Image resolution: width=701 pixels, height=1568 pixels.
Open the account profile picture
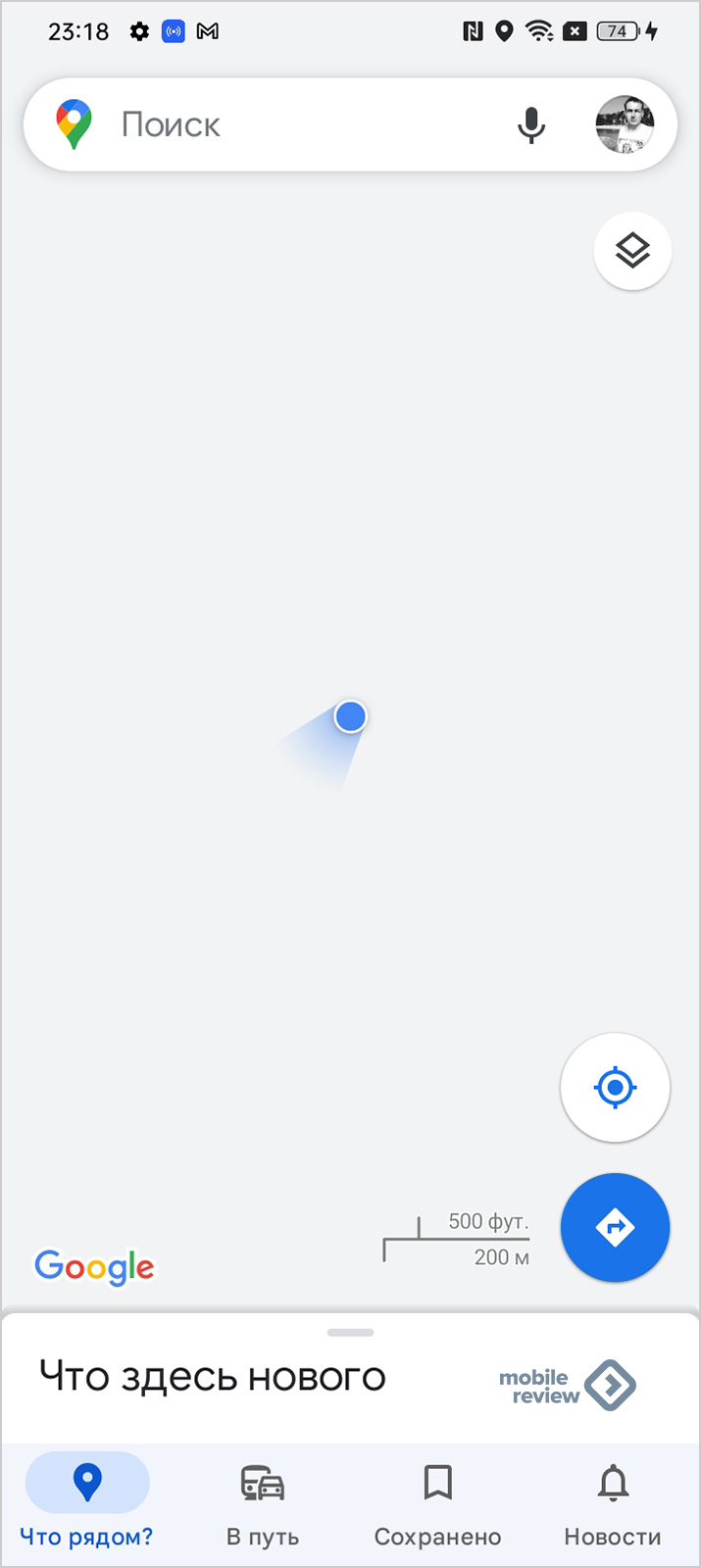(x=625, y=124)
